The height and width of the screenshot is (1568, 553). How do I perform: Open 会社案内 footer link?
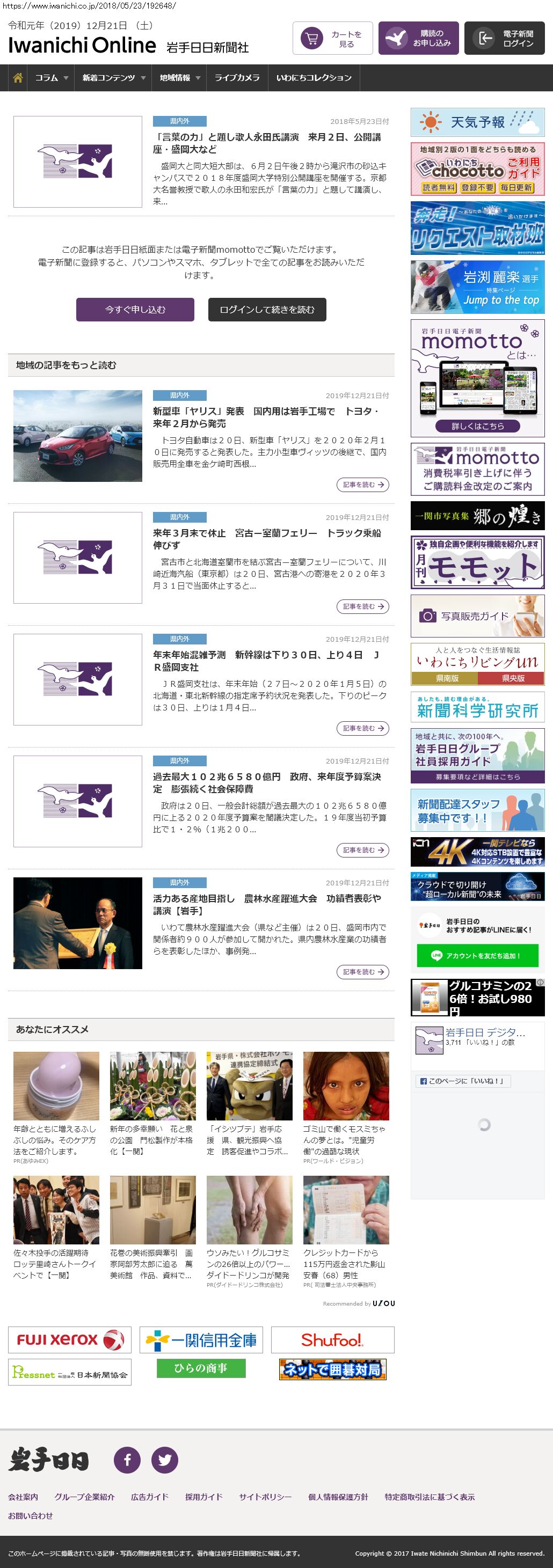pyautogui.click(x=23, y=1497)
